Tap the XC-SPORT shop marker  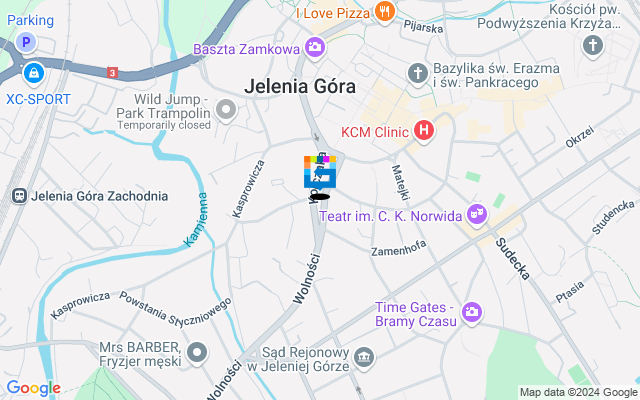click(x=34, y=73)
